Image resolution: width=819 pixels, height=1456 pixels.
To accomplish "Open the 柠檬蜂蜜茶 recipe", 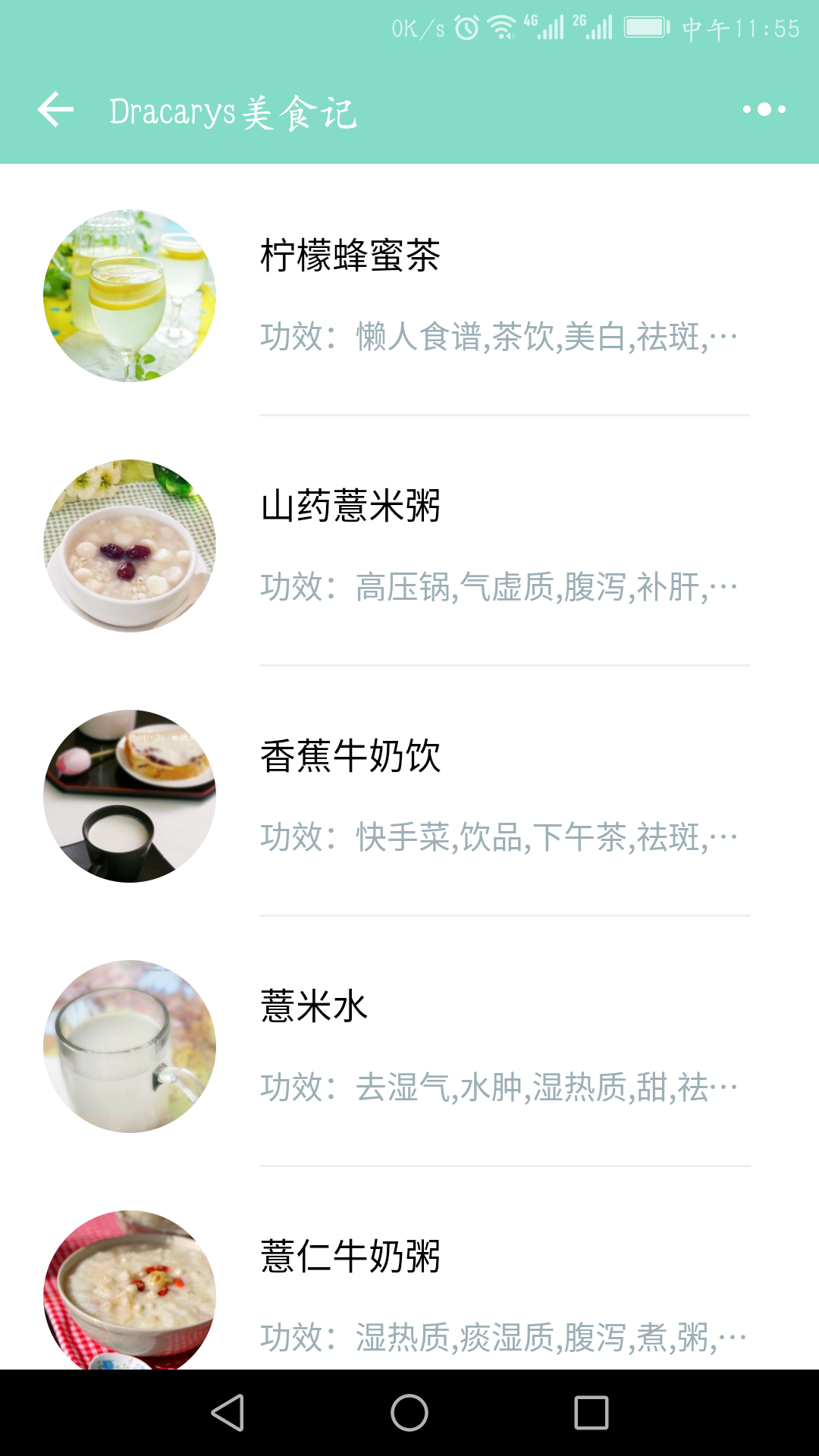I will click(409, 297).
